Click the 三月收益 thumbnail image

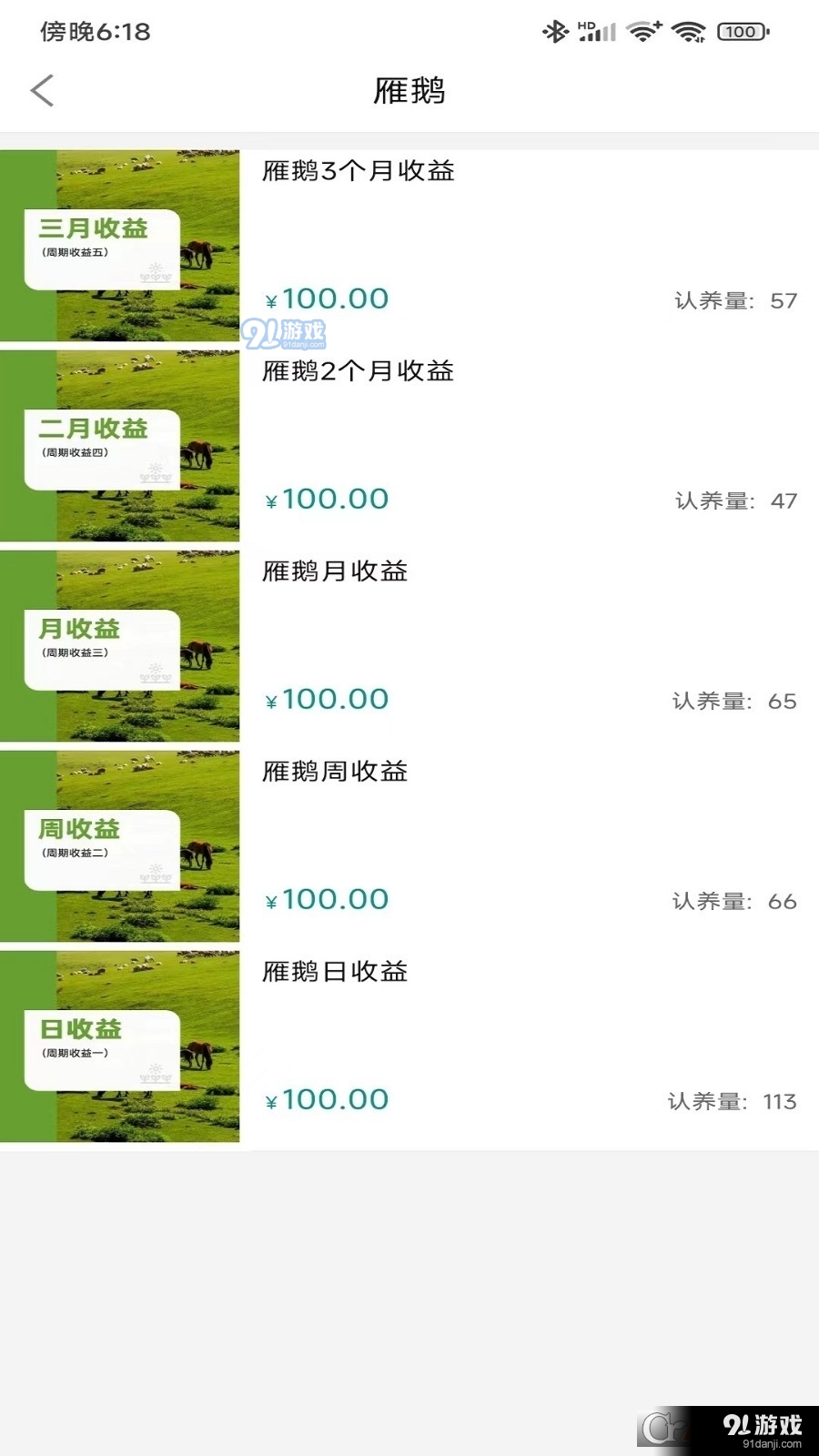coord(118,248)
